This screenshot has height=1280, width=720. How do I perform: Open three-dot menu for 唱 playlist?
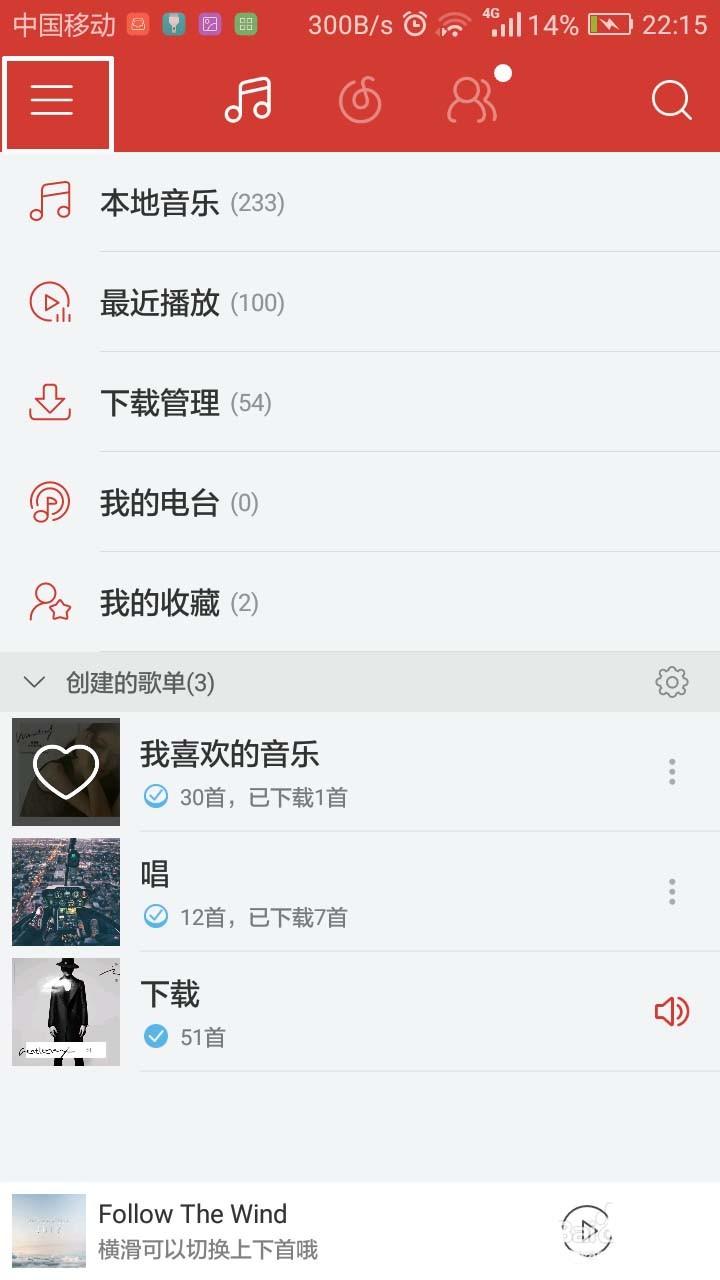pyautogui.click(x=672, y=892)
